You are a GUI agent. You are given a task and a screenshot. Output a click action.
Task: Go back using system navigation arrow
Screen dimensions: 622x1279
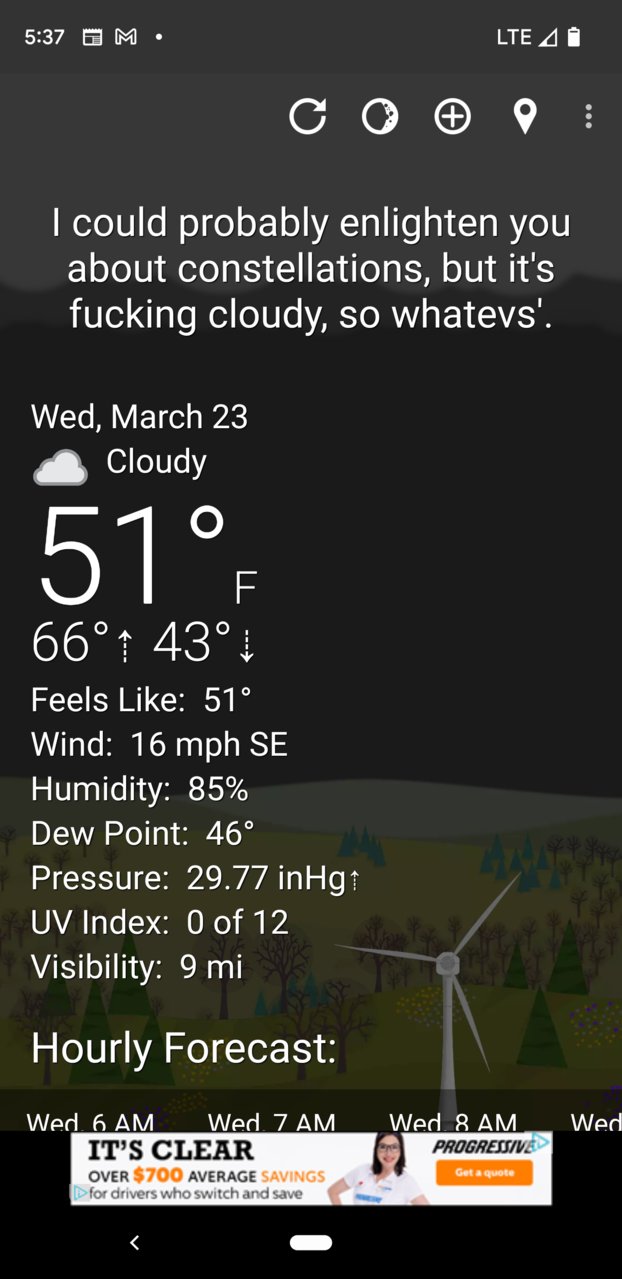[134, 1242]
